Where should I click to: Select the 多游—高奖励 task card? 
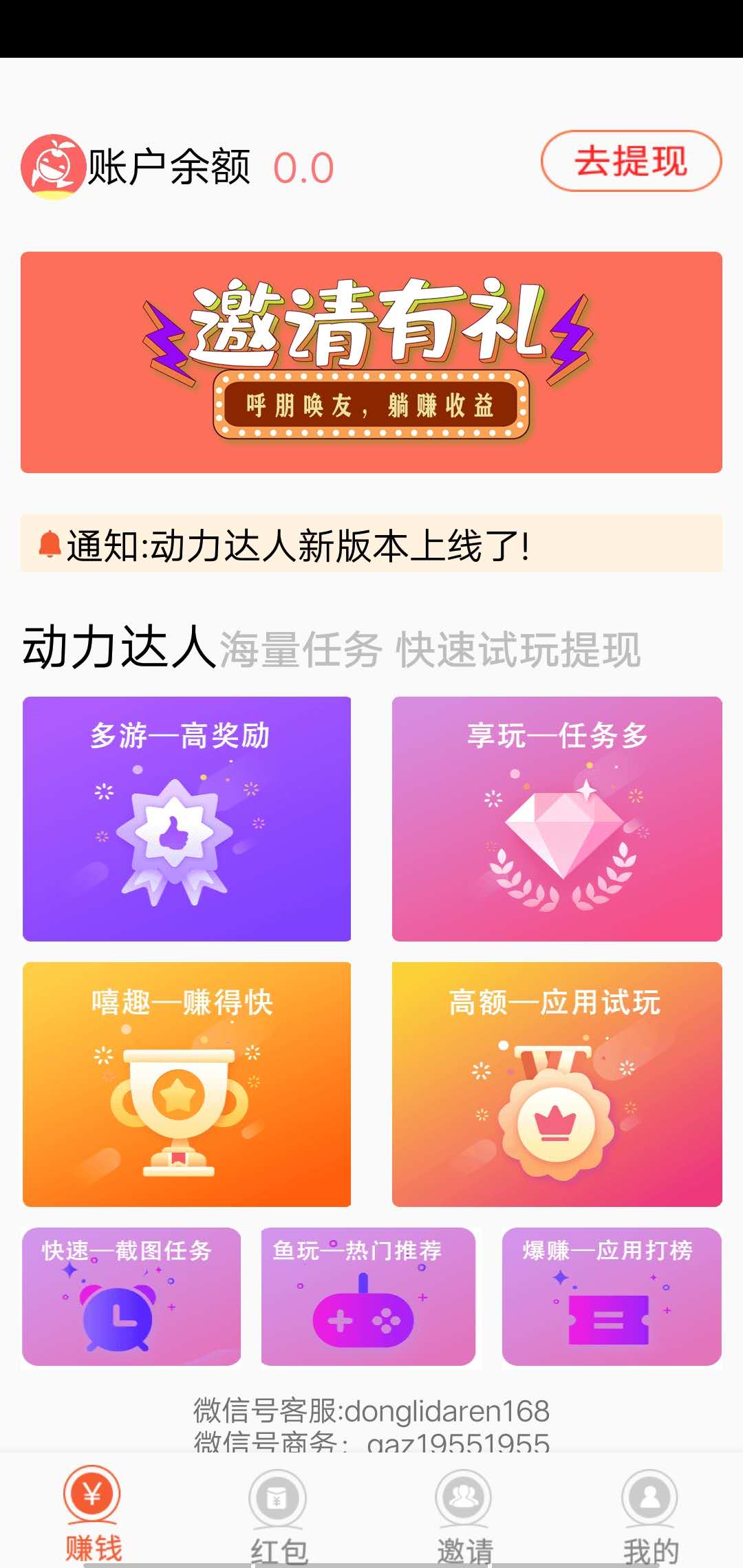pyautogui.click(x=186, y=818)
